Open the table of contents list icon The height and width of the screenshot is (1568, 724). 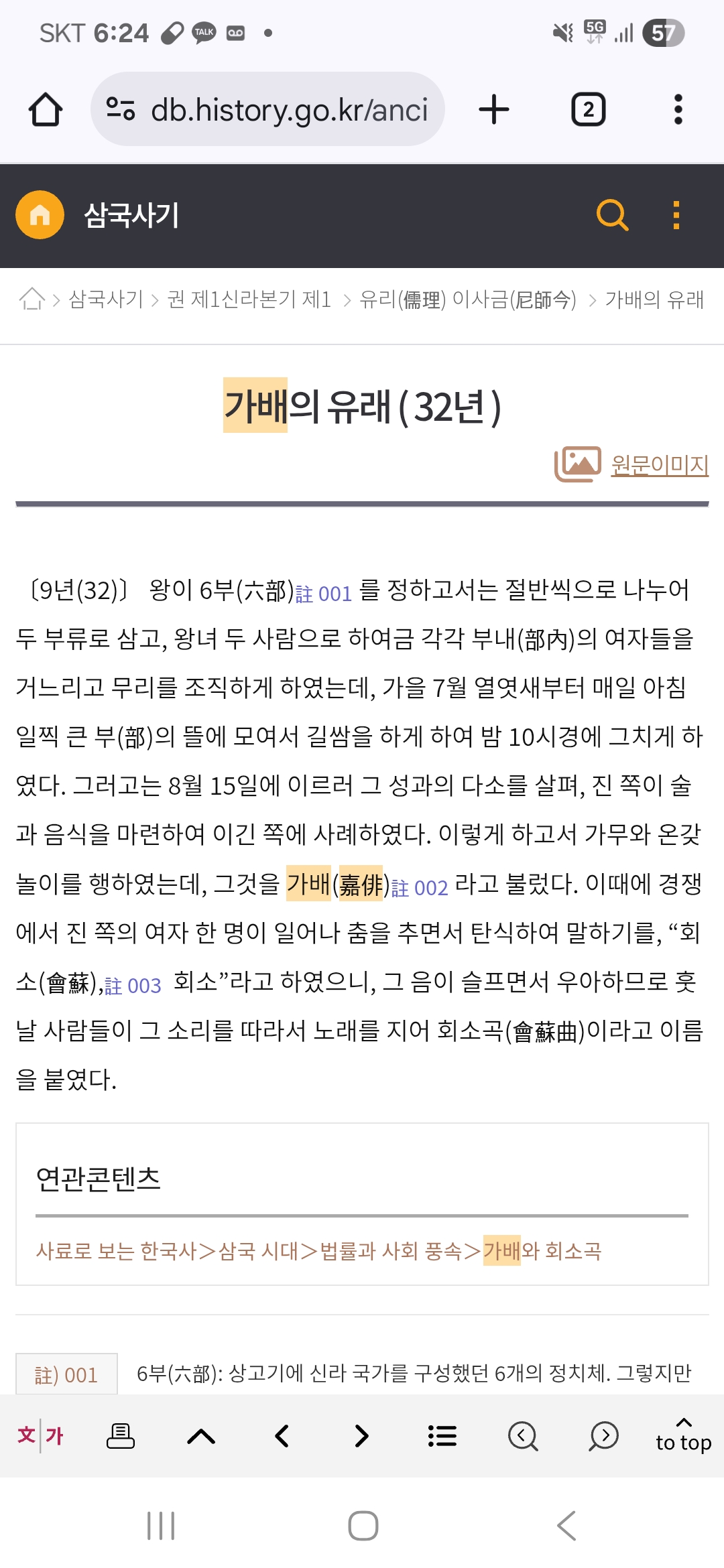442,1435
